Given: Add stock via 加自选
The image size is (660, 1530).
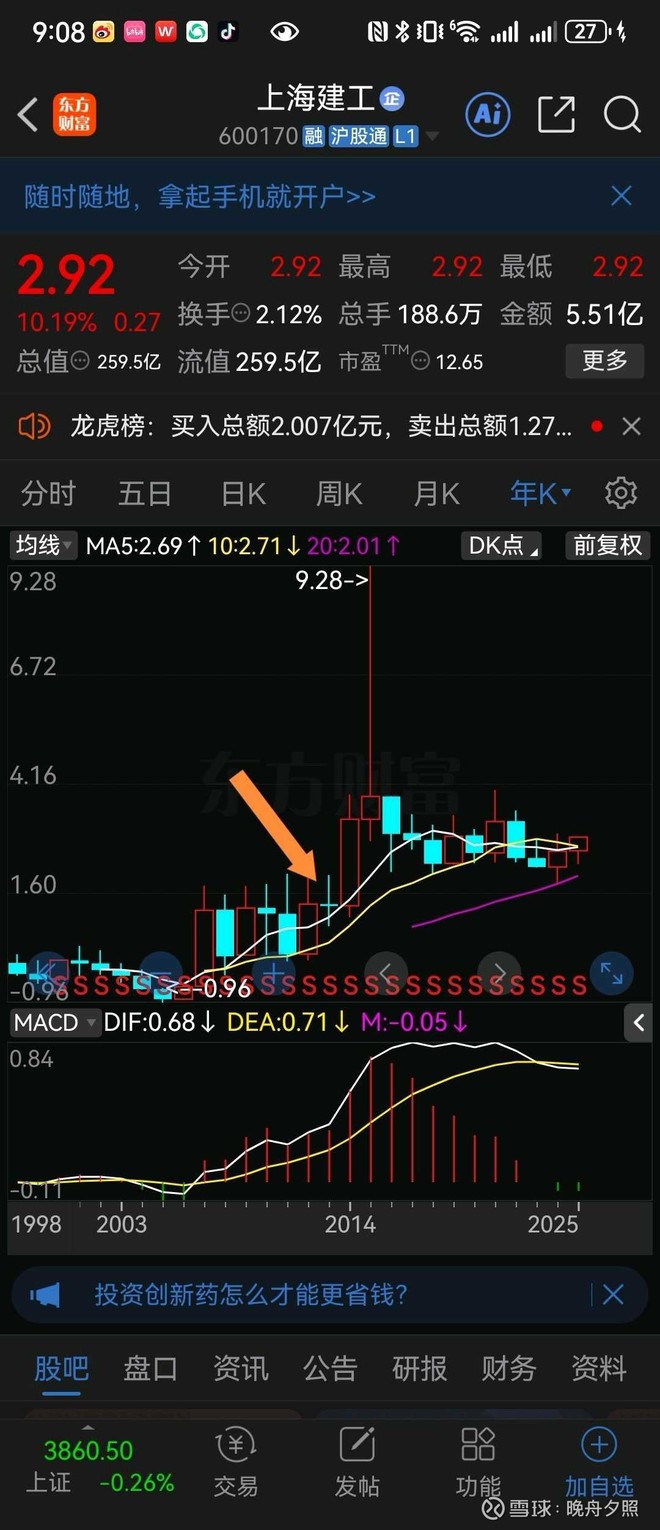Looking at the screenshot, I should 599,1463.
